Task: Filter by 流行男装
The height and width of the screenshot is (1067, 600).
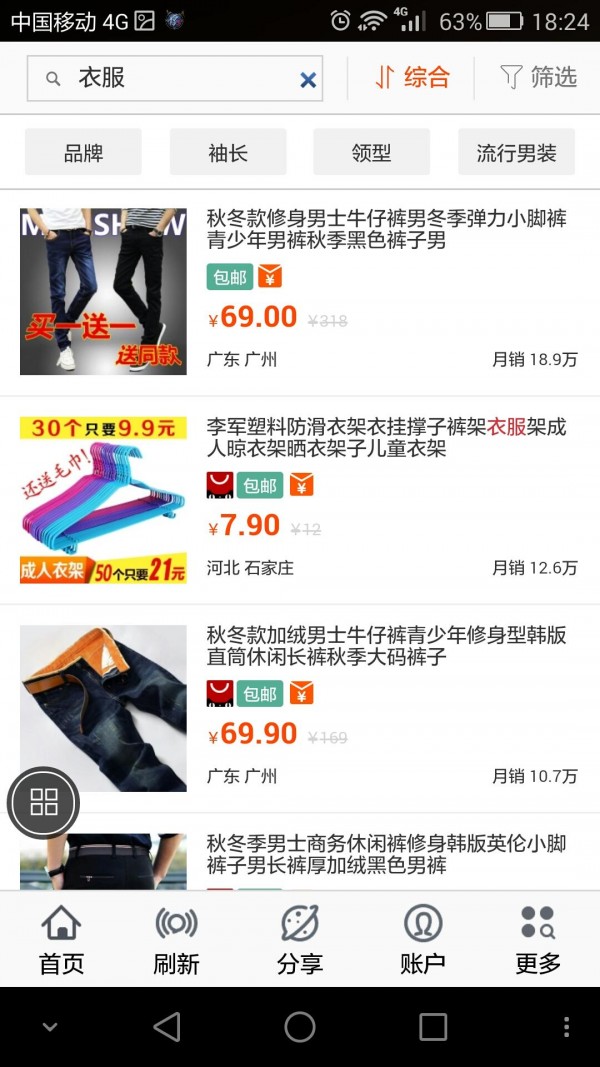Action: coord(516,153)
